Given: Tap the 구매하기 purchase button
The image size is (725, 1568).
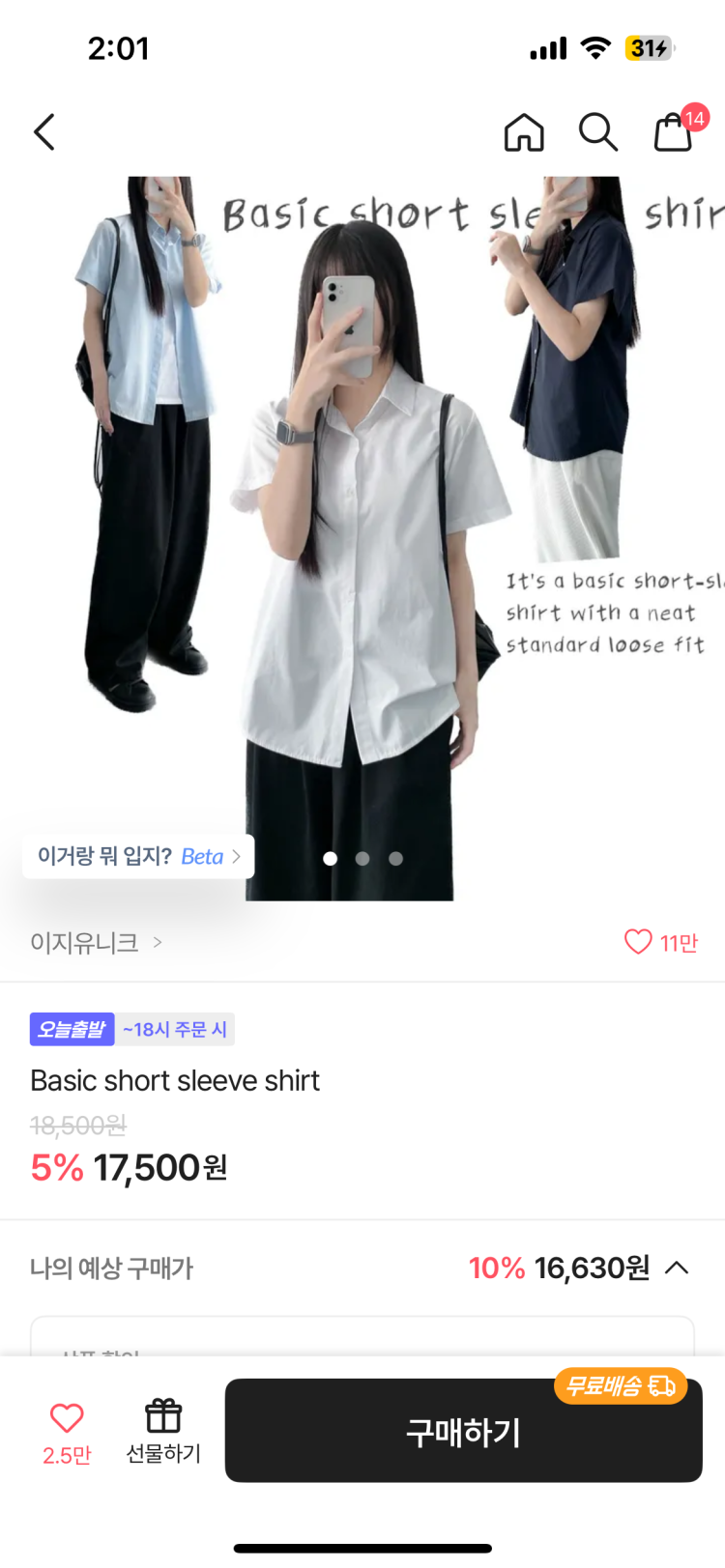Looking at the screenshot, I should (463, 1432).
